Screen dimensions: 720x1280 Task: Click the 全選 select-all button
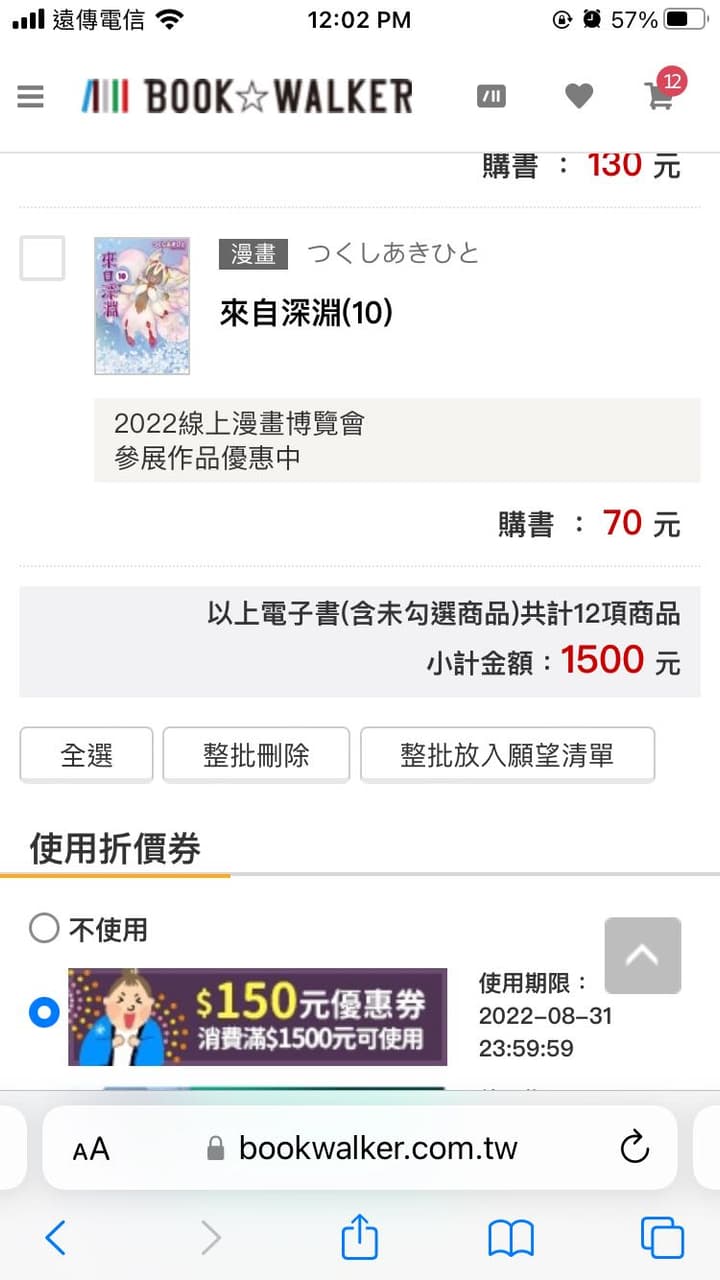tap(86, 755)
